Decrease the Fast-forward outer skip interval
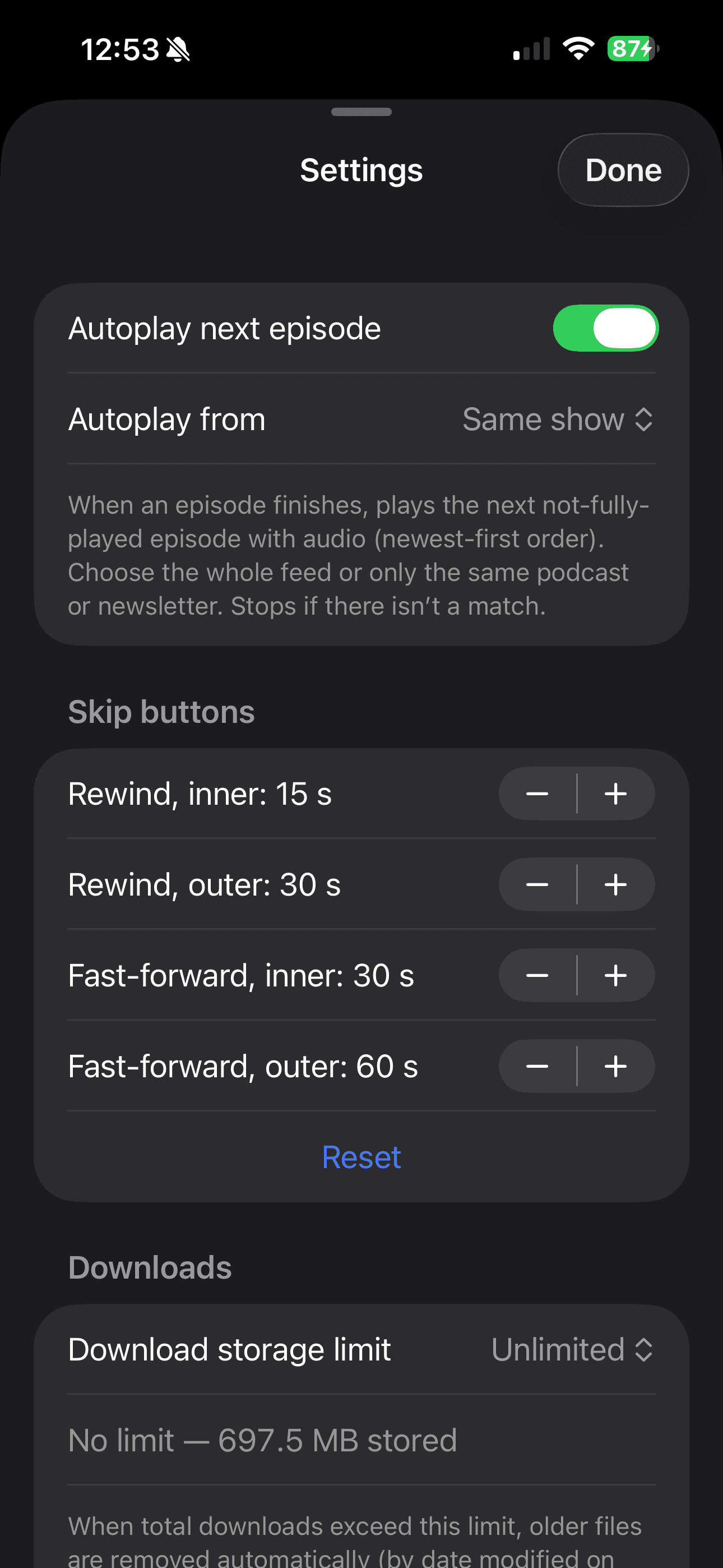 pyautogui.click(x=538, y=1066)
